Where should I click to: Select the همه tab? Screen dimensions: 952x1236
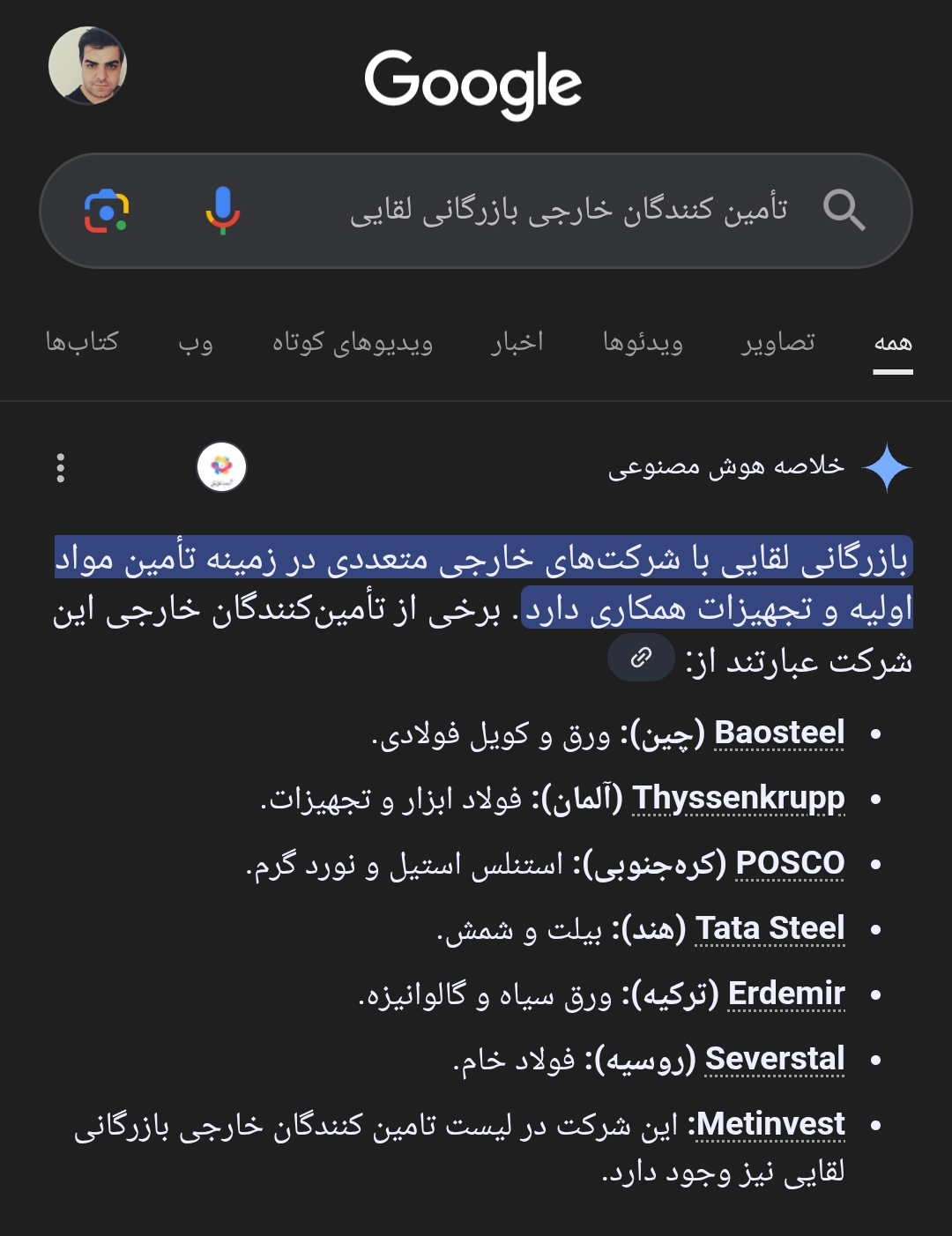892,343
